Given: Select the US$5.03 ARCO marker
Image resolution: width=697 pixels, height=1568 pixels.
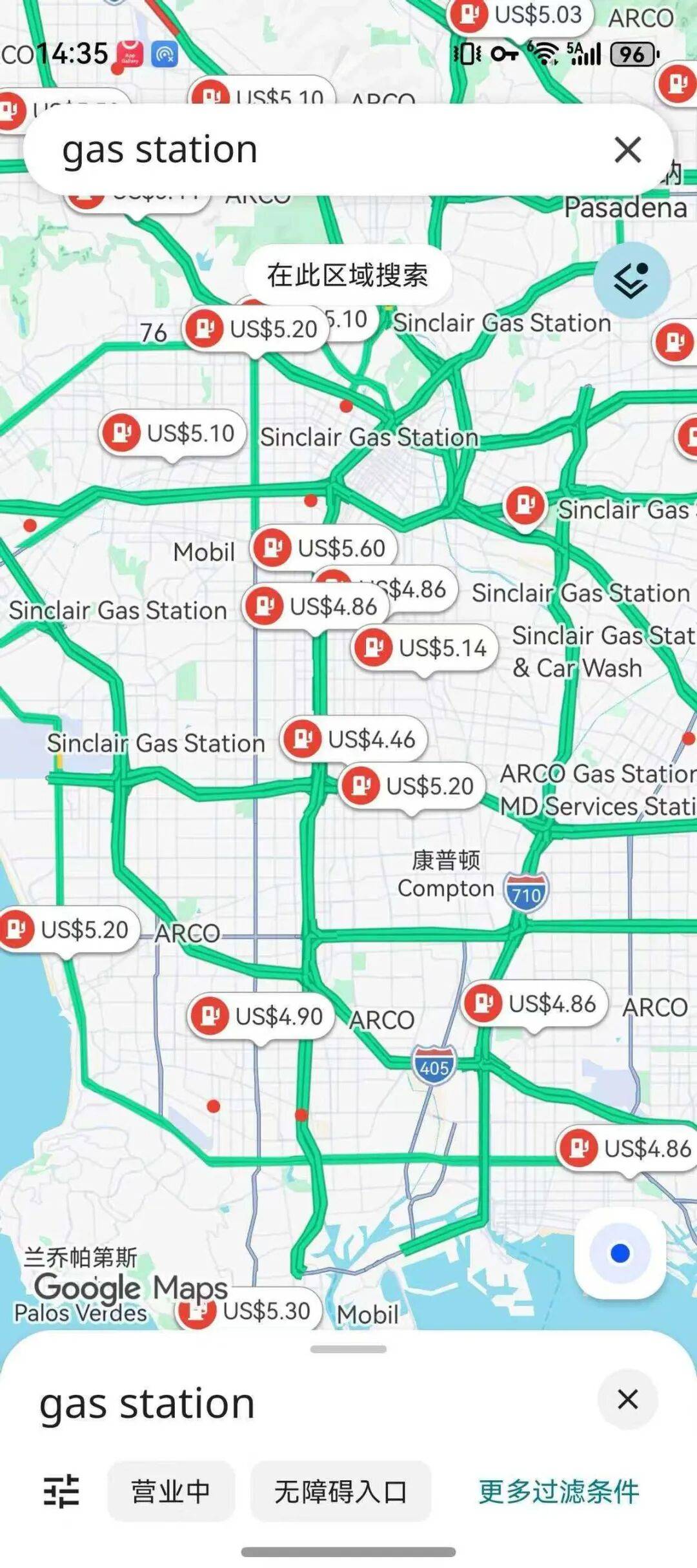Looking at the screenshot, I should pos(520,15).
